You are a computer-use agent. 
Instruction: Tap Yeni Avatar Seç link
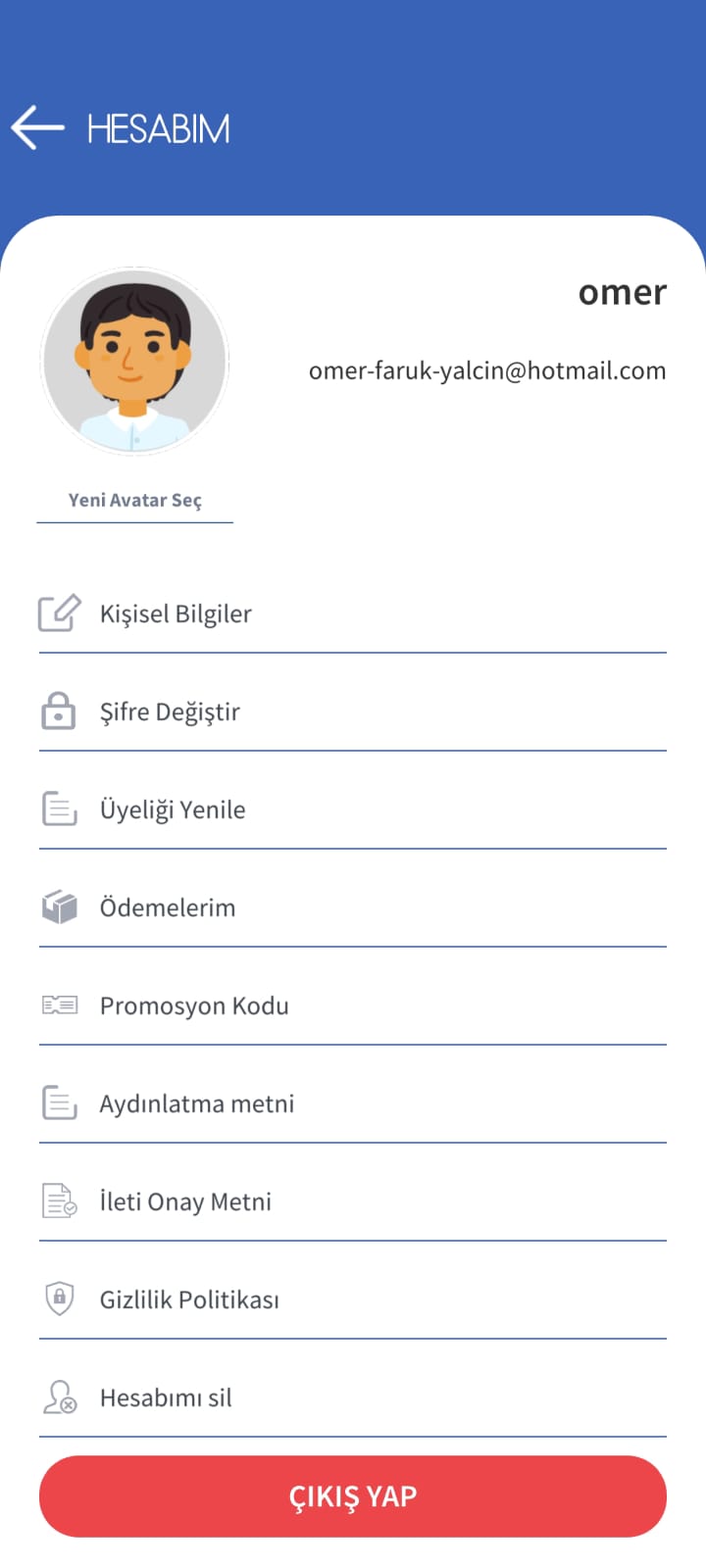(135, 501)
